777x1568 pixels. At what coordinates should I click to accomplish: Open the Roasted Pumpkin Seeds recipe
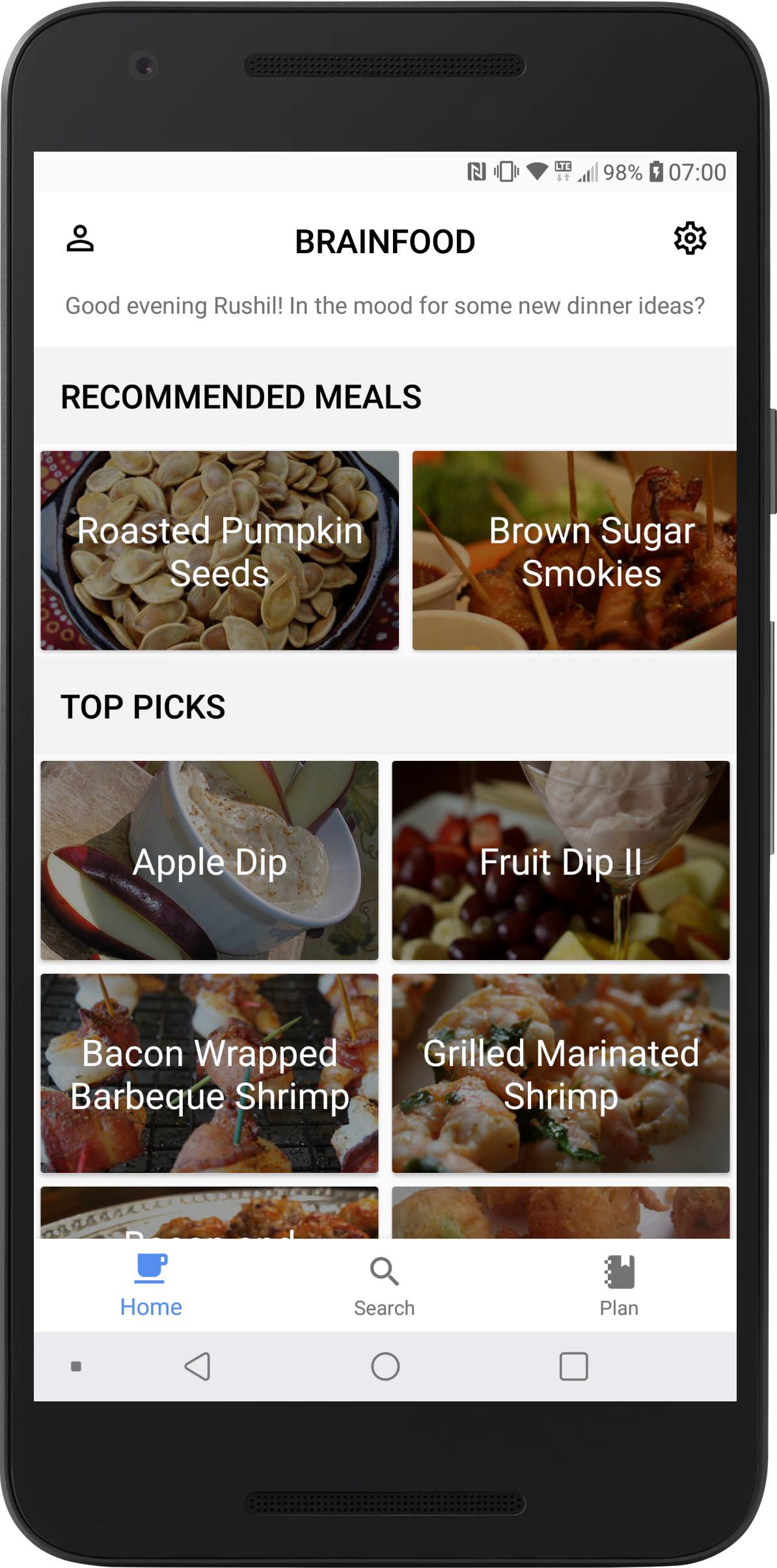coord(219,551)
